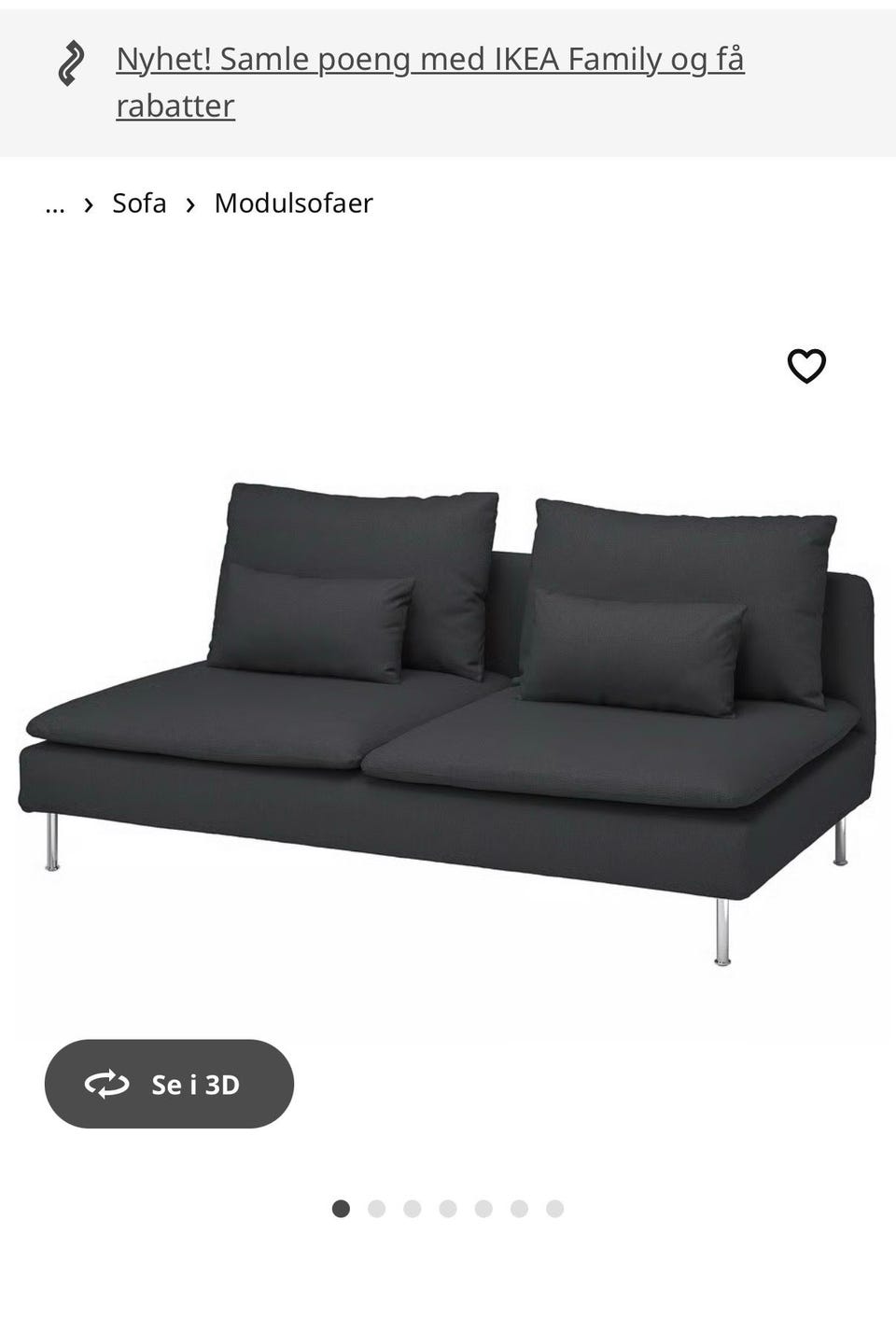Go to the Sofa breadcrumb category
Viewport: 896px width, 1318px height.
(139, 203)
